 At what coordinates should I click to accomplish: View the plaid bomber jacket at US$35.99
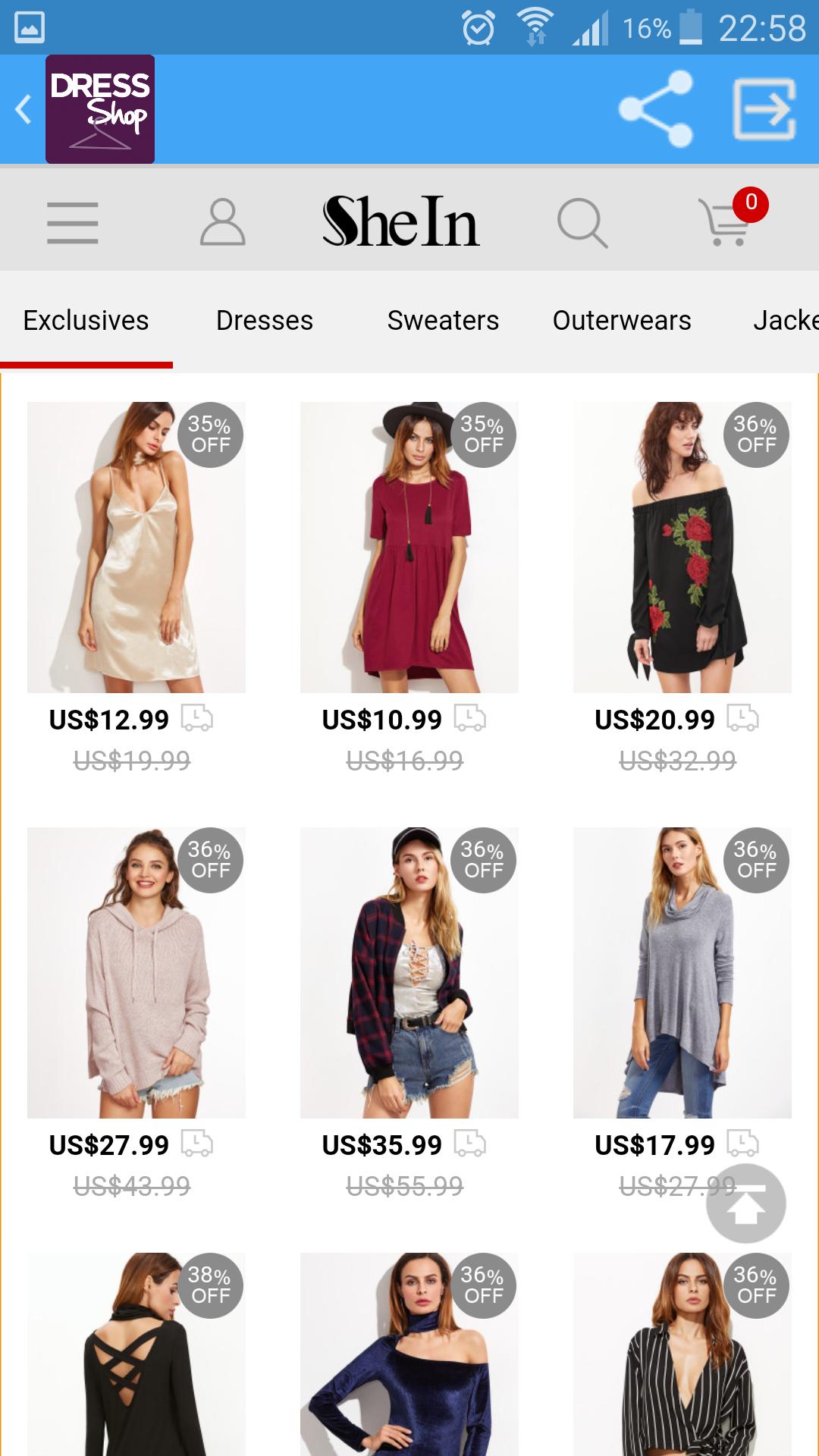coord(409,973)
